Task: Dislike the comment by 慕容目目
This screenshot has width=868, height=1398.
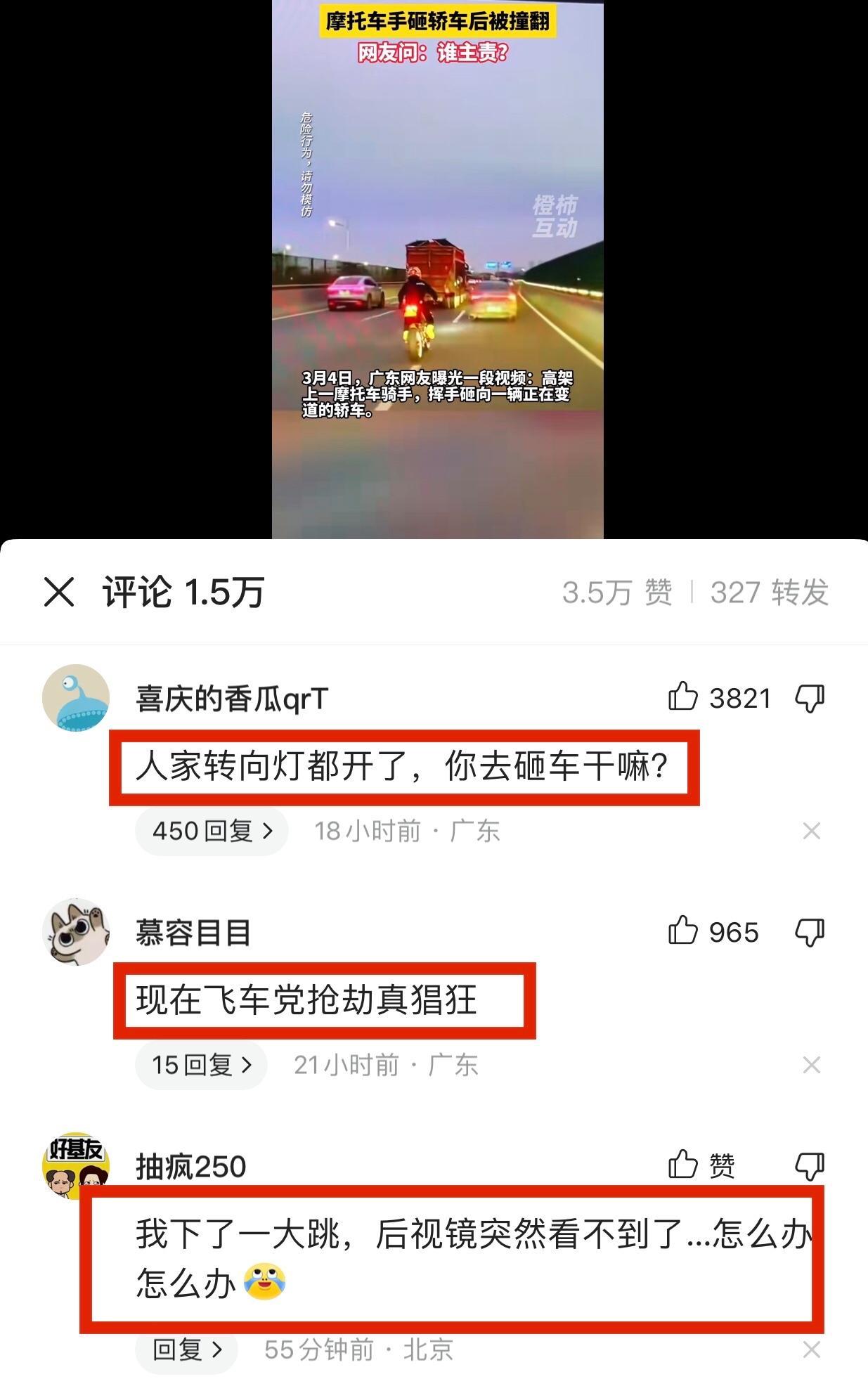Action: click(x=809, y=933)
